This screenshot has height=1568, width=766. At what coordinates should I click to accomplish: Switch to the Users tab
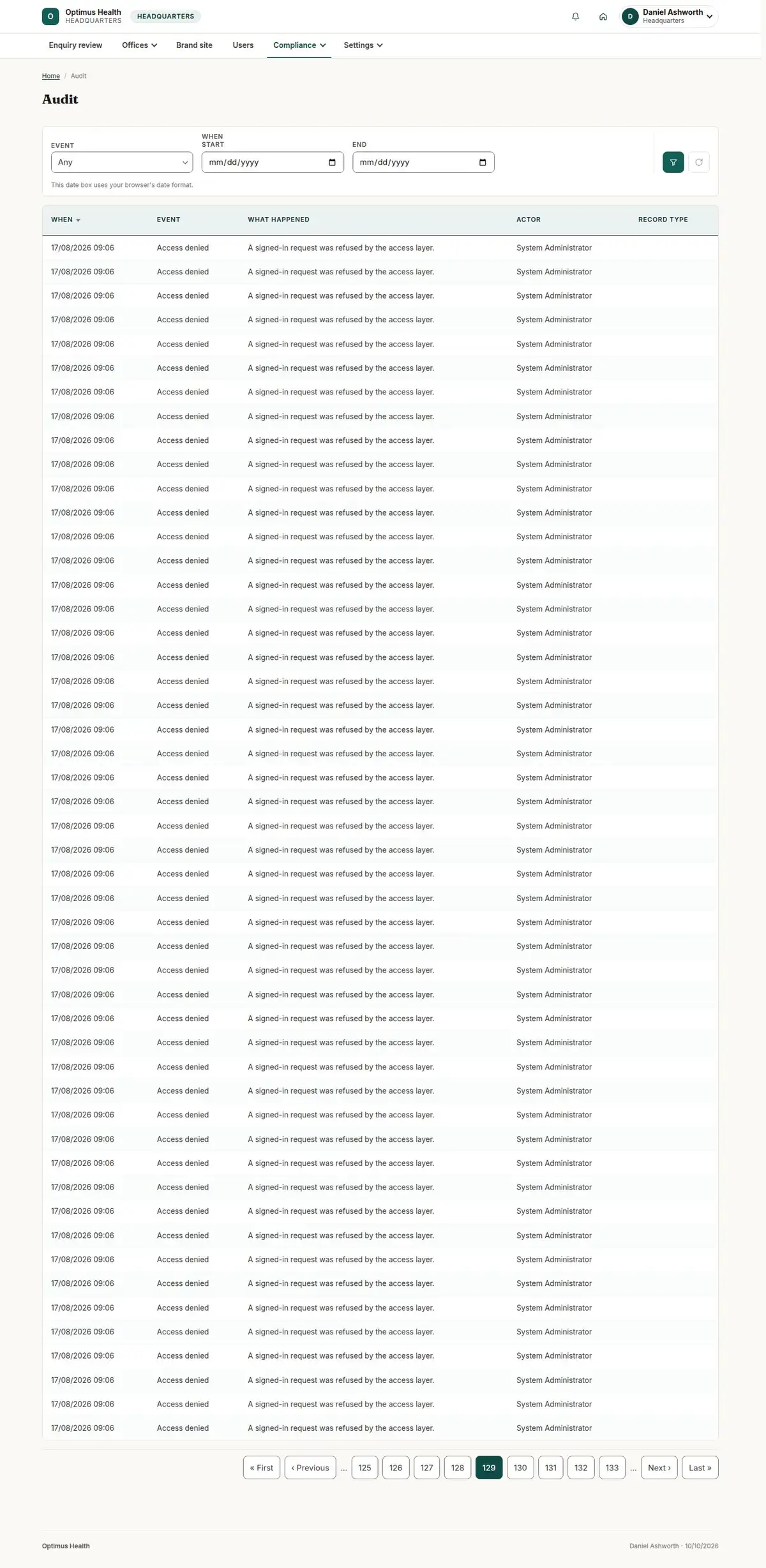(243, 45)
